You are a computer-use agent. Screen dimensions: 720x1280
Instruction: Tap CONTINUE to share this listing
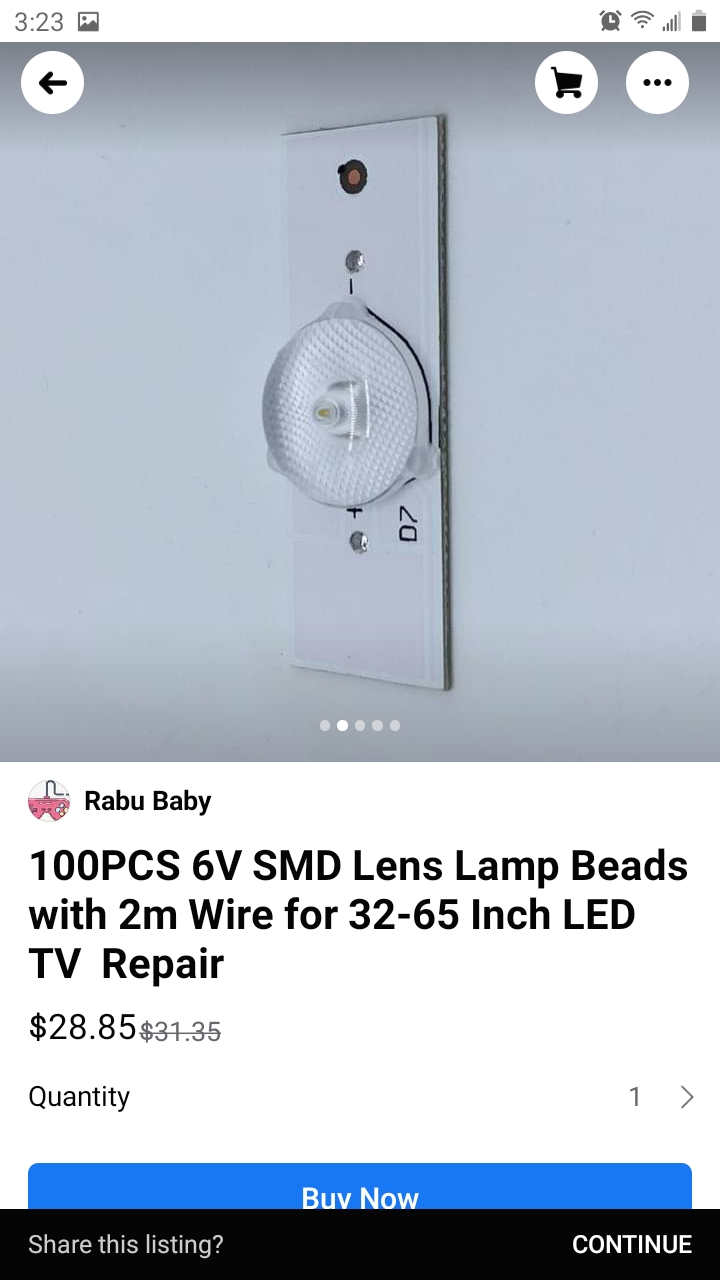pos(631,1244)
